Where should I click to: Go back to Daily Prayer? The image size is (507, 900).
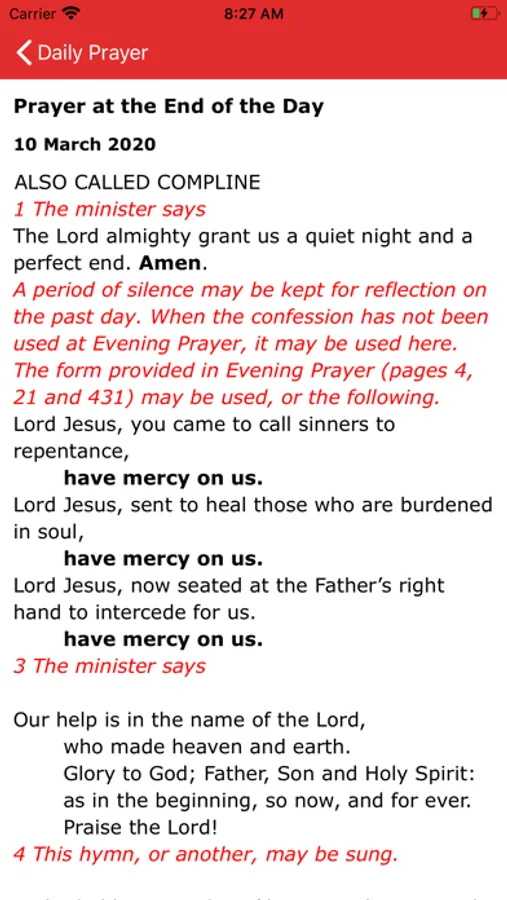[82, 53]
